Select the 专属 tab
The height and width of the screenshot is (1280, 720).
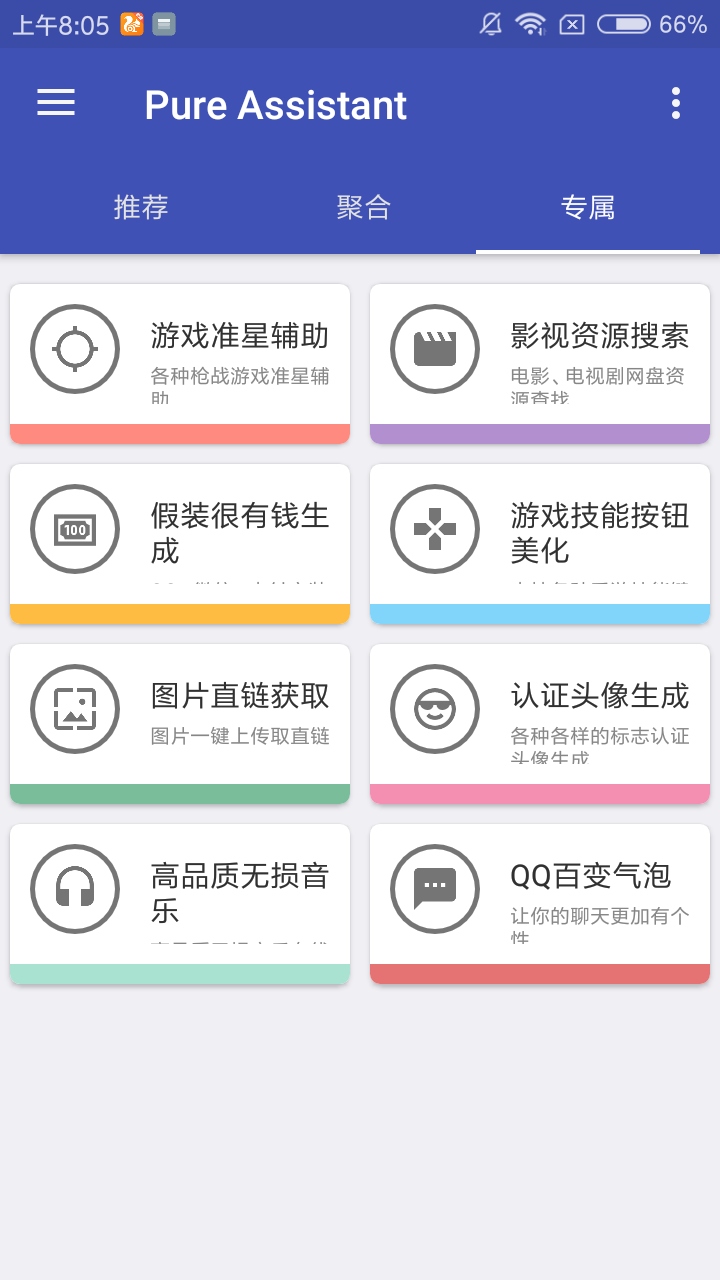click(x=587, y=207)
